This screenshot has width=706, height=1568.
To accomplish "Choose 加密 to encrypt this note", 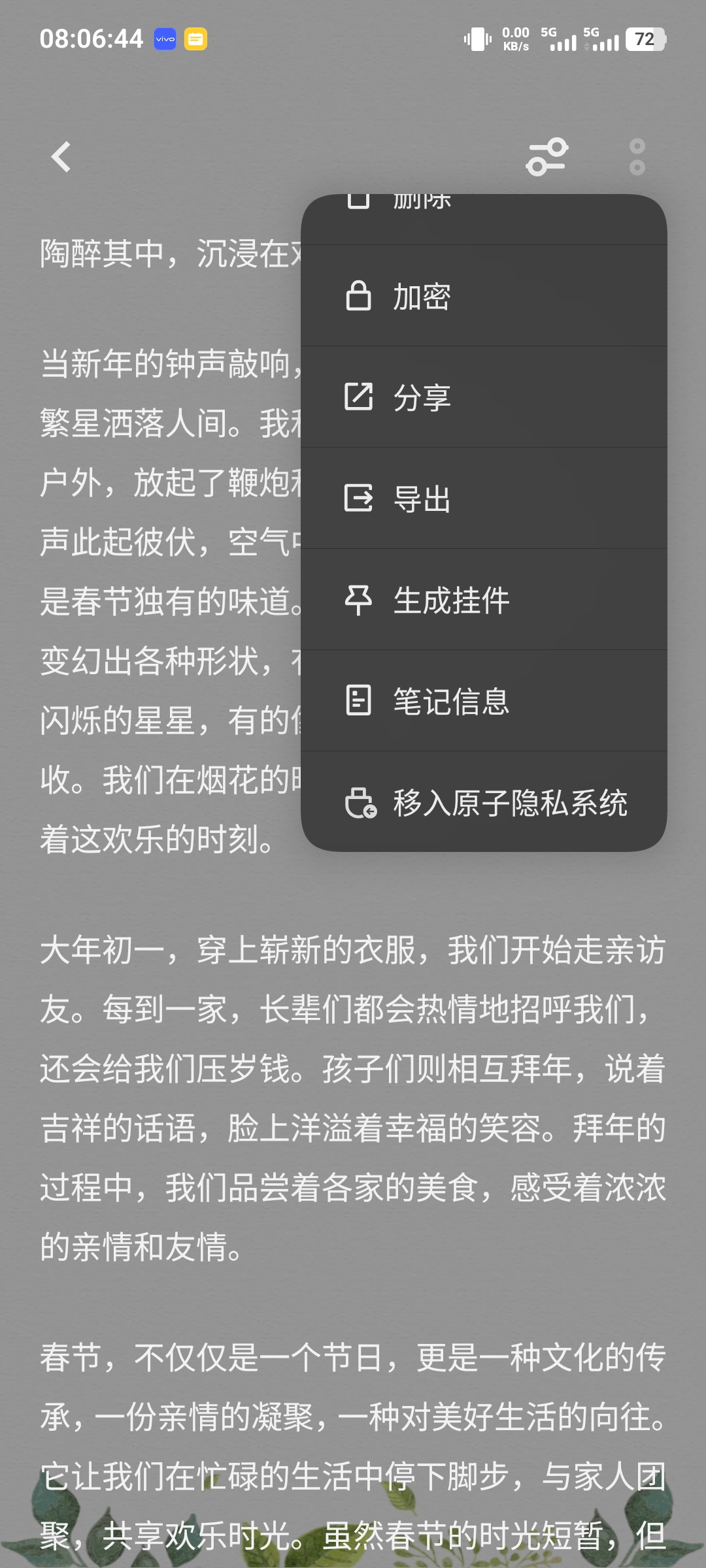I will pyautogui.click(x=484, y=296).
